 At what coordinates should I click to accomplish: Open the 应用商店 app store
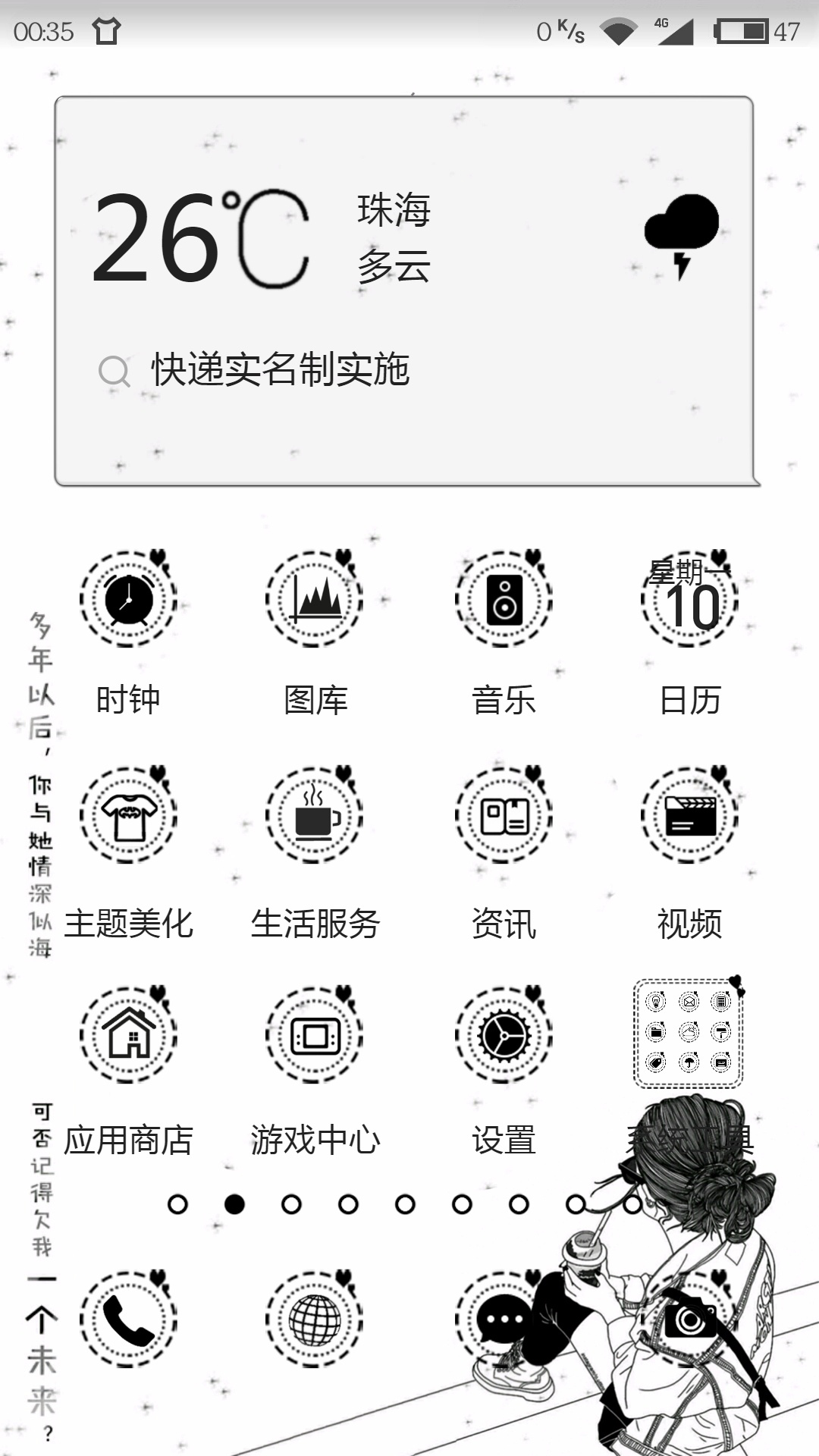128,1035
